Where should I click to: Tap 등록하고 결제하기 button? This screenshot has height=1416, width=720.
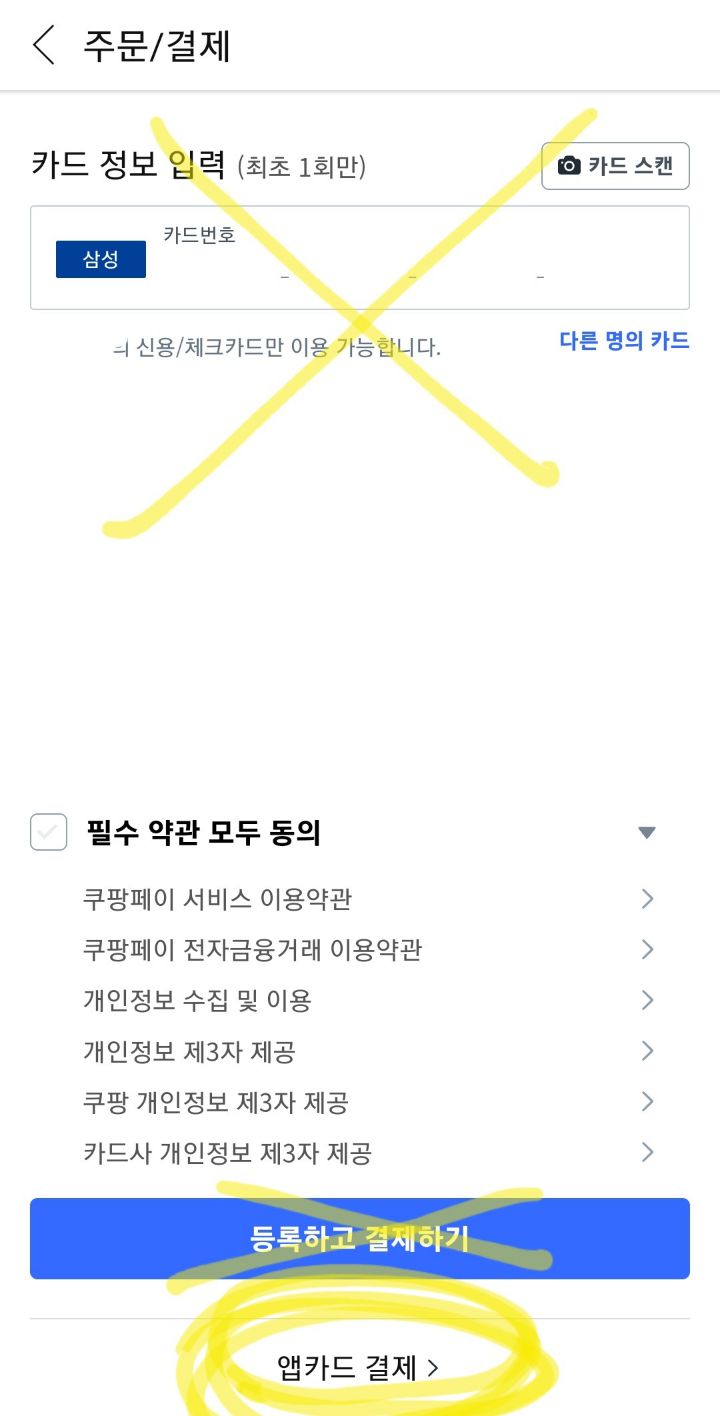pyautogui.click(x=360, y=1238)
